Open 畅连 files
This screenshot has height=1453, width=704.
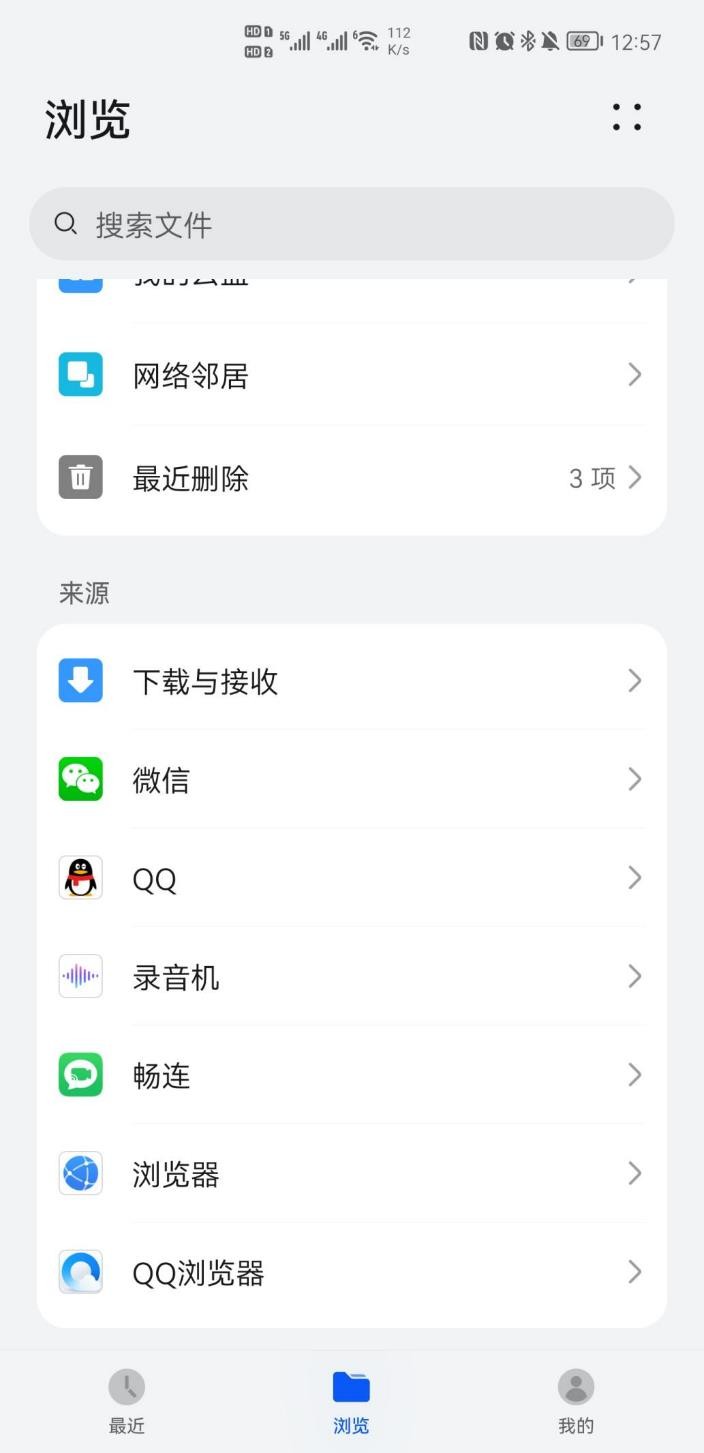352,1075
